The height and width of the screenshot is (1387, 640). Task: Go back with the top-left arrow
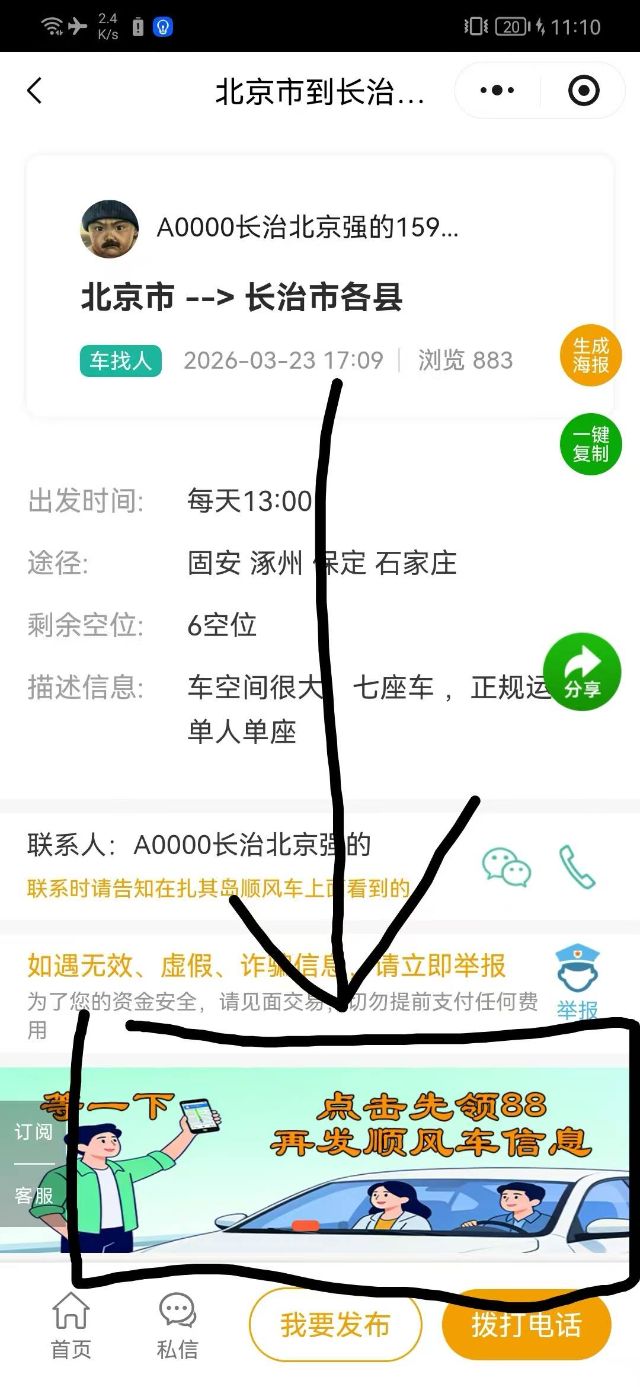pyautogui.click(x=35, y=91)
